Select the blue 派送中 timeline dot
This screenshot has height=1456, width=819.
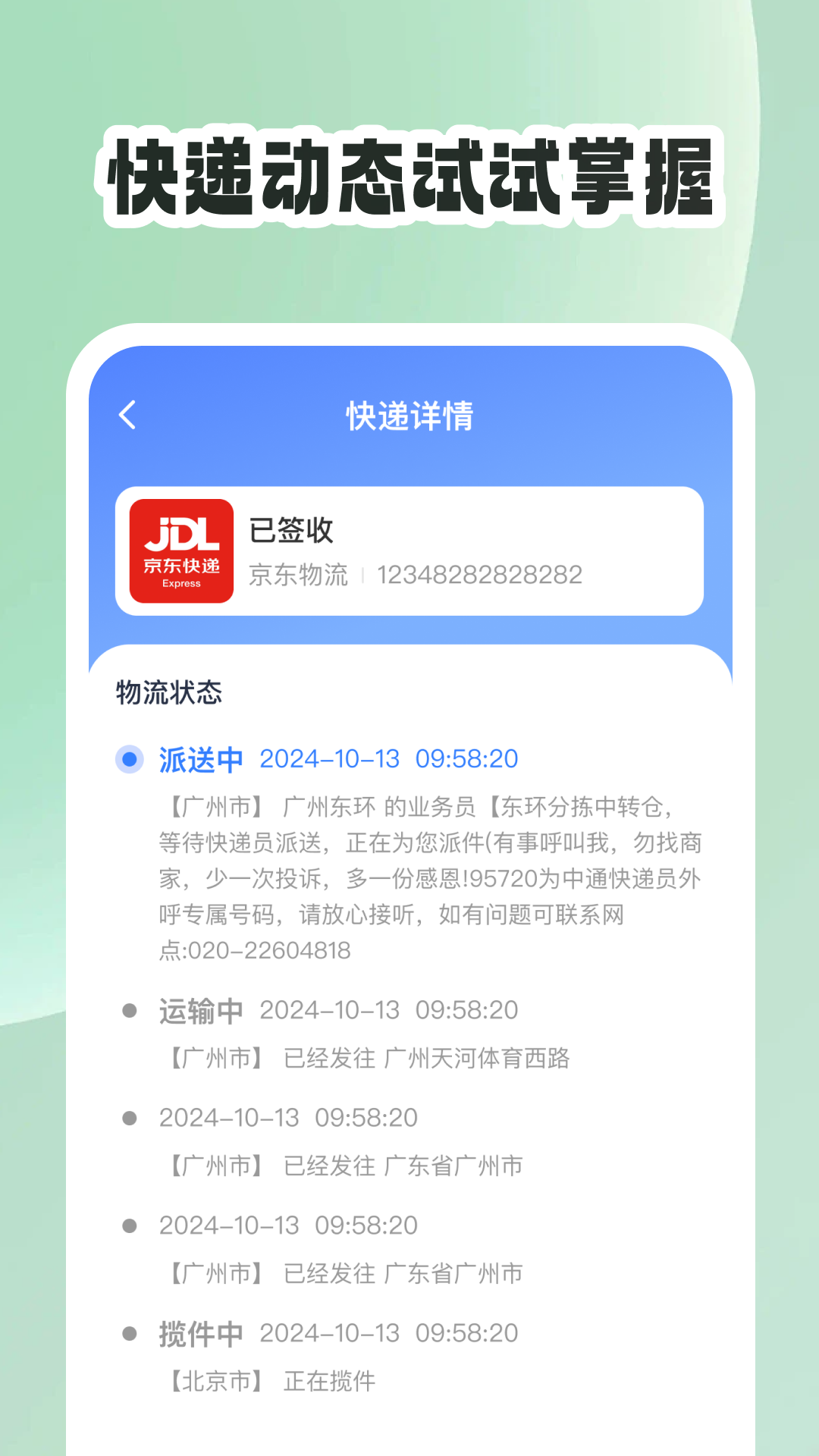click(131, 758)
